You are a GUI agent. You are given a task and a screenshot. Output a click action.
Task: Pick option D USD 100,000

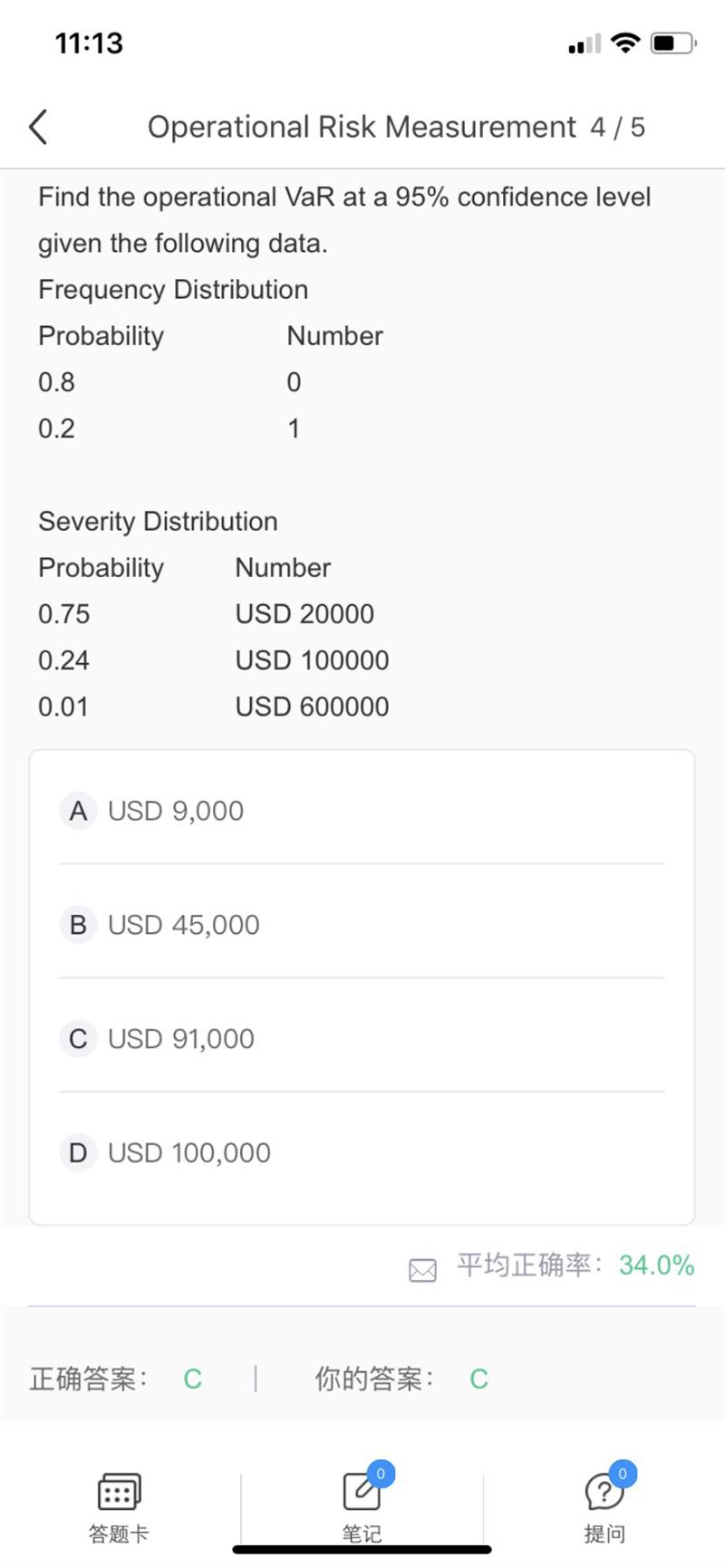(x=362, y=1153)
